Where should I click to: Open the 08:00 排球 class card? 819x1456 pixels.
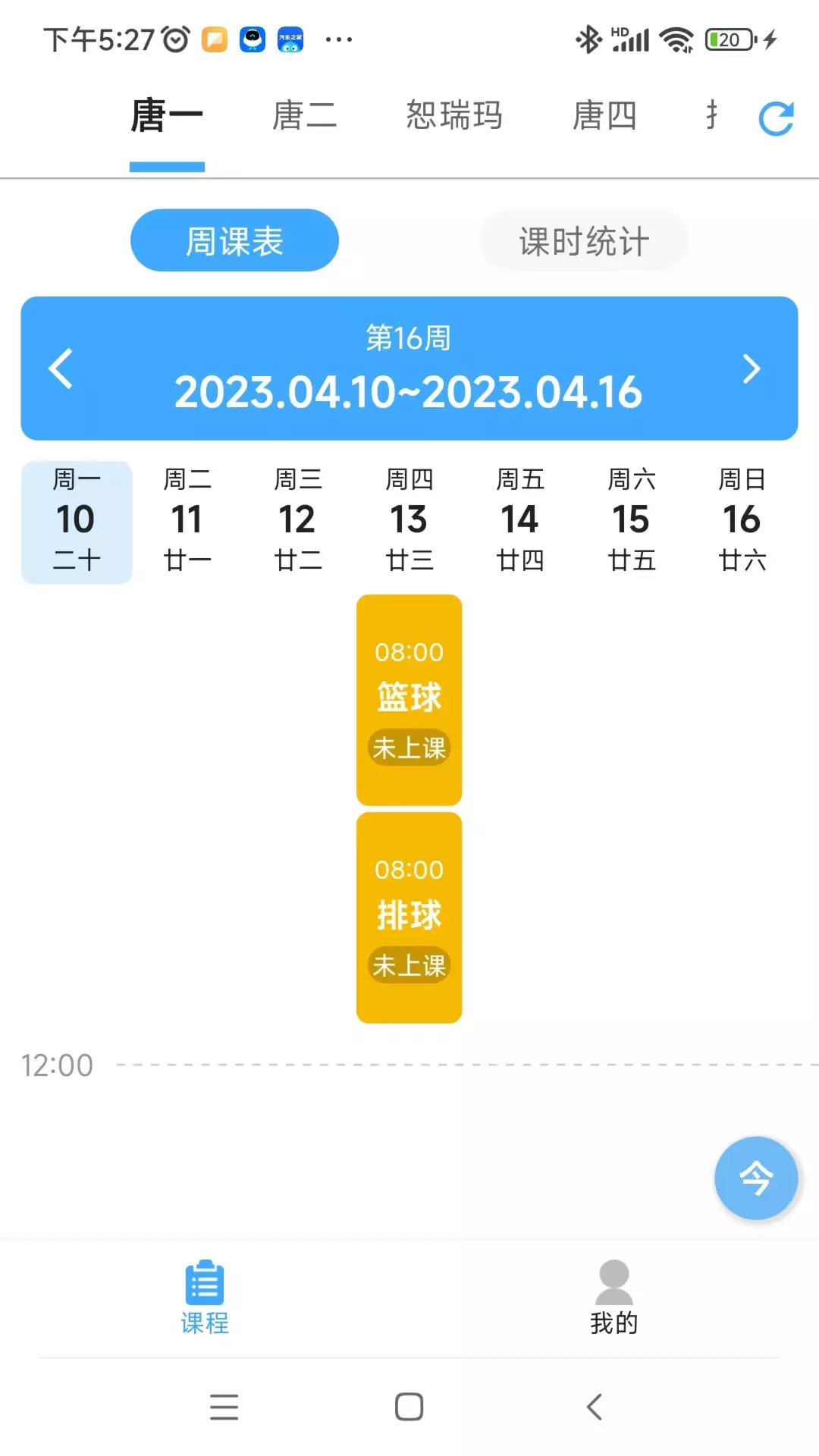tap(409, 918)
